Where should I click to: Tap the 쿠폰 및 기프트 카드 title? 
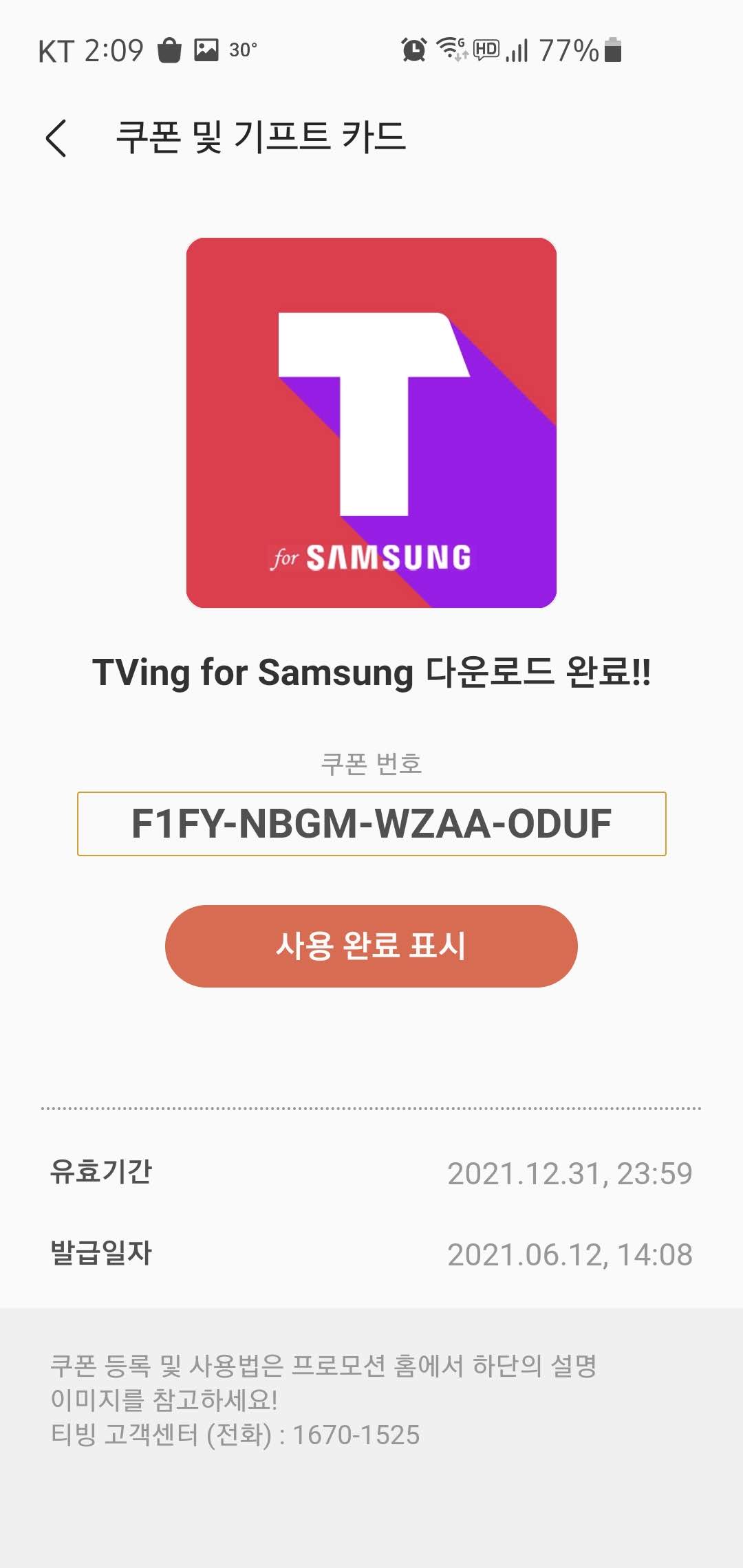click(262, 135)
